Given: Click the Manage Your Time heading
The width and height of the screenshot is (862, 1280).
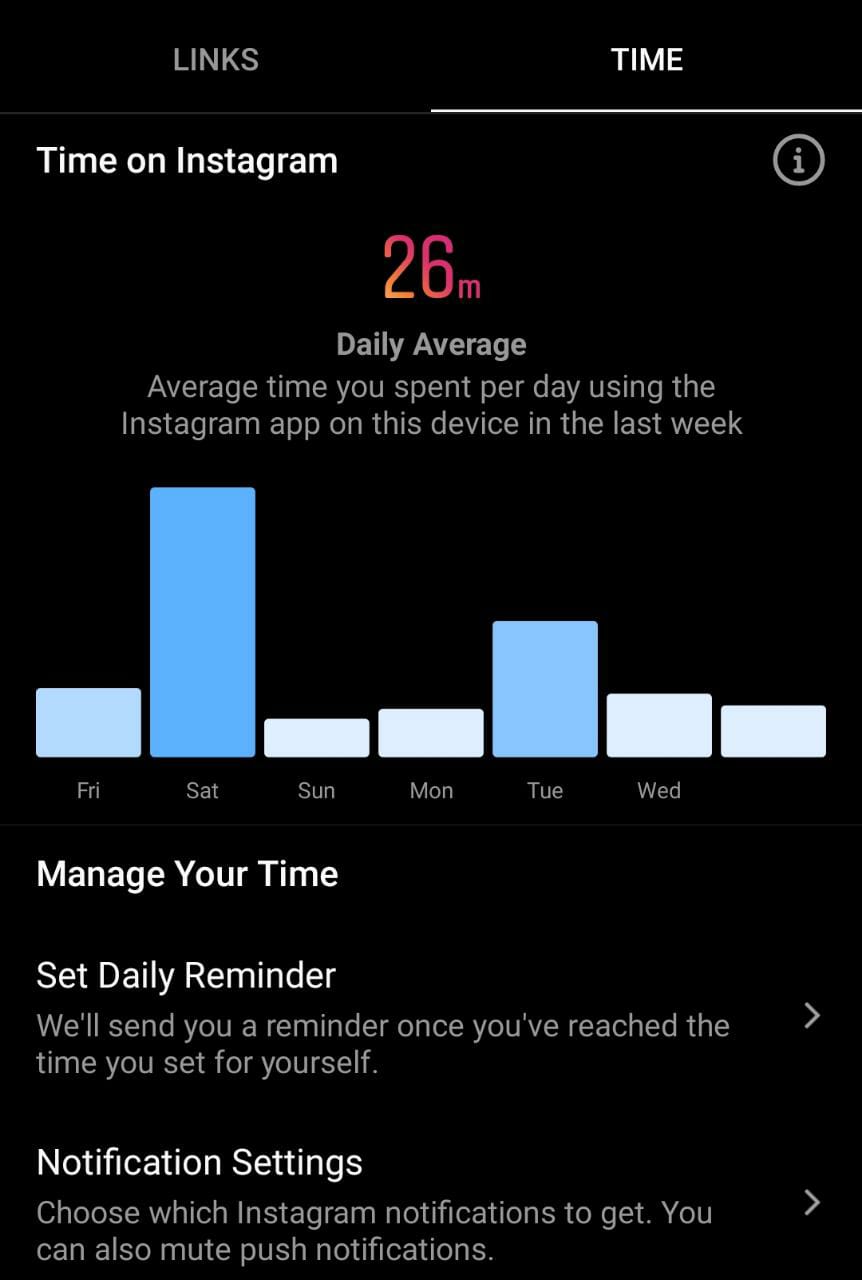Looking at the screenshot, I should point(187,873).
